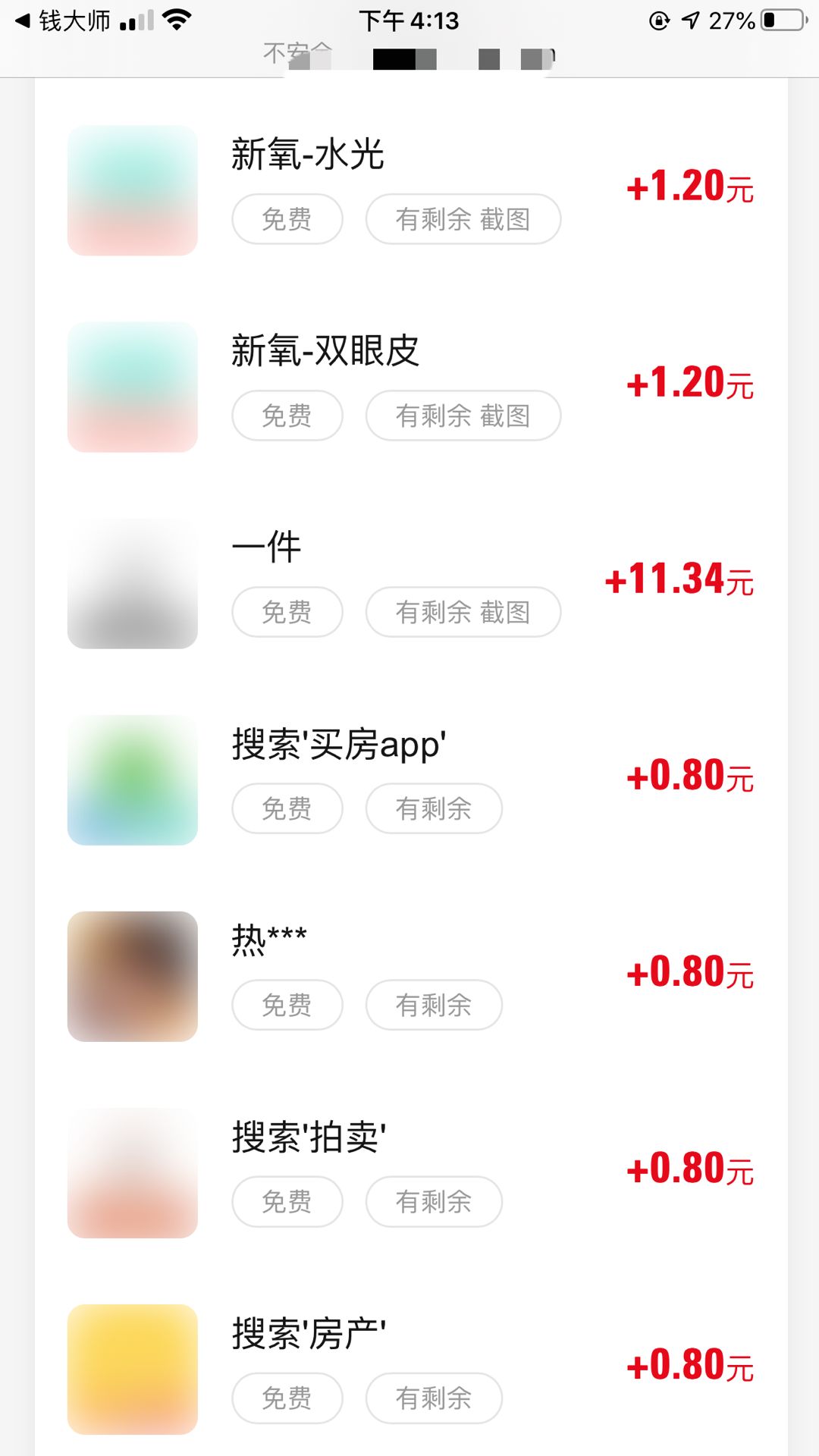Image resolution: width=819 pixels, height=1456 pixels.
Task: Open the 新氧-水光 task row
Action: [x=411, y=190]
